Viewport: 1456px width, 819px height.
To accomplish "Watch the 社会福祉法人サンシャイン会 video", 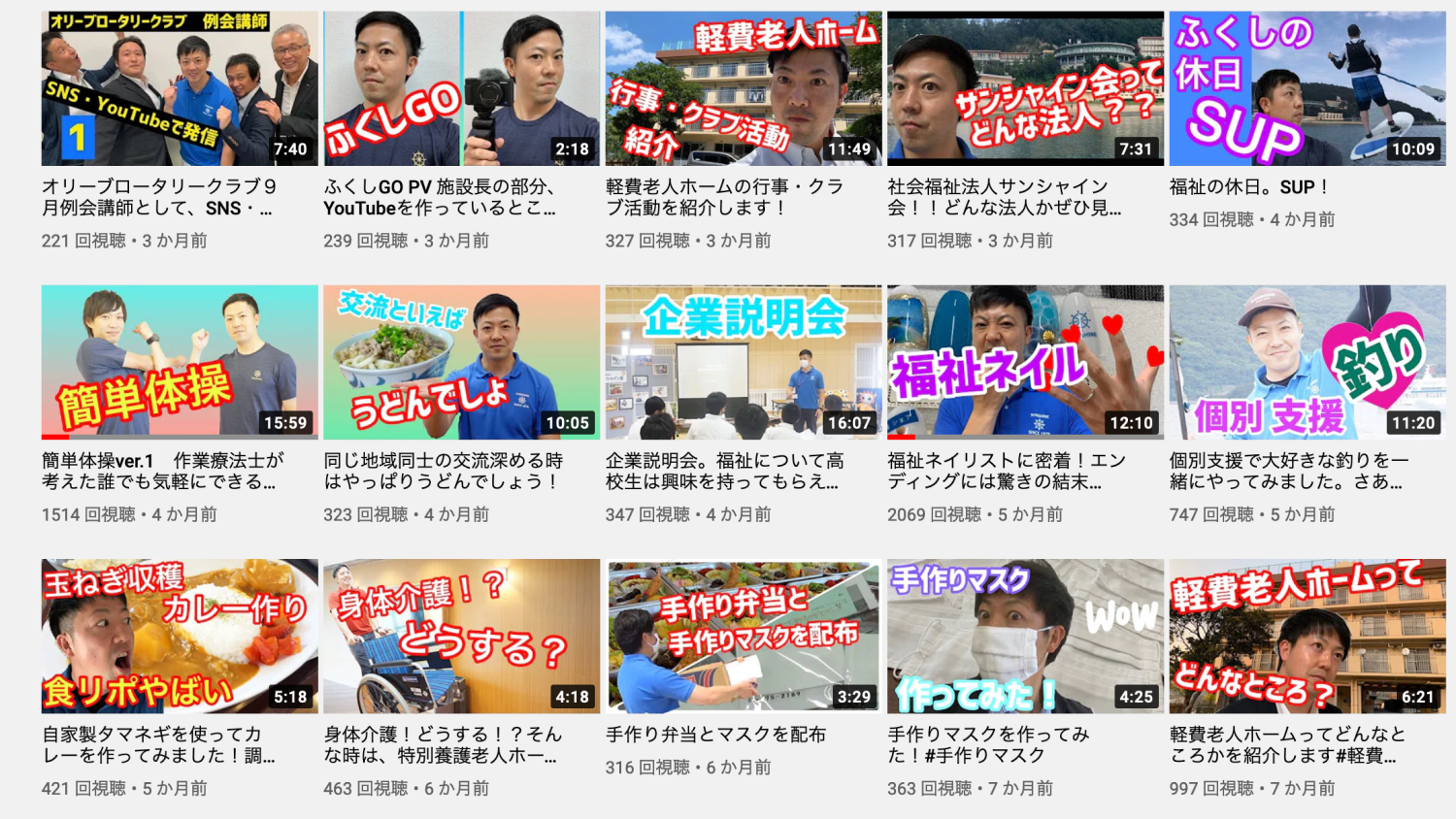I will coord(1025,89).
